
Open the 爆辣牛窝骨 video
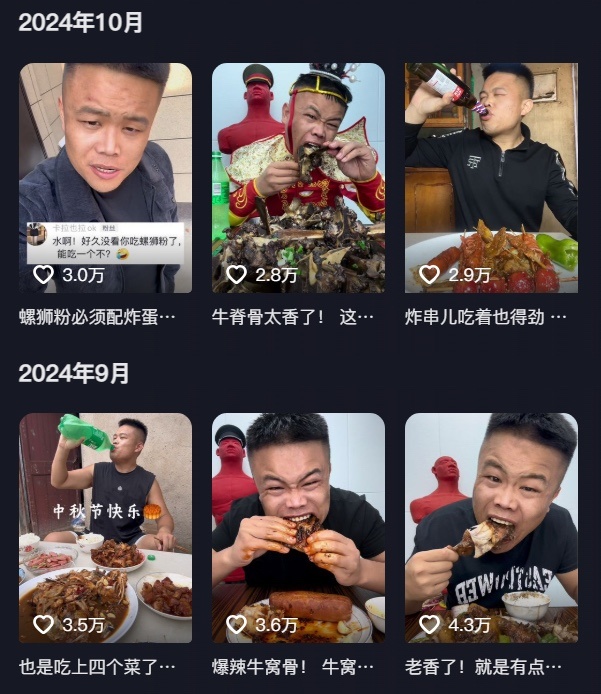click(x=298, y=527)
